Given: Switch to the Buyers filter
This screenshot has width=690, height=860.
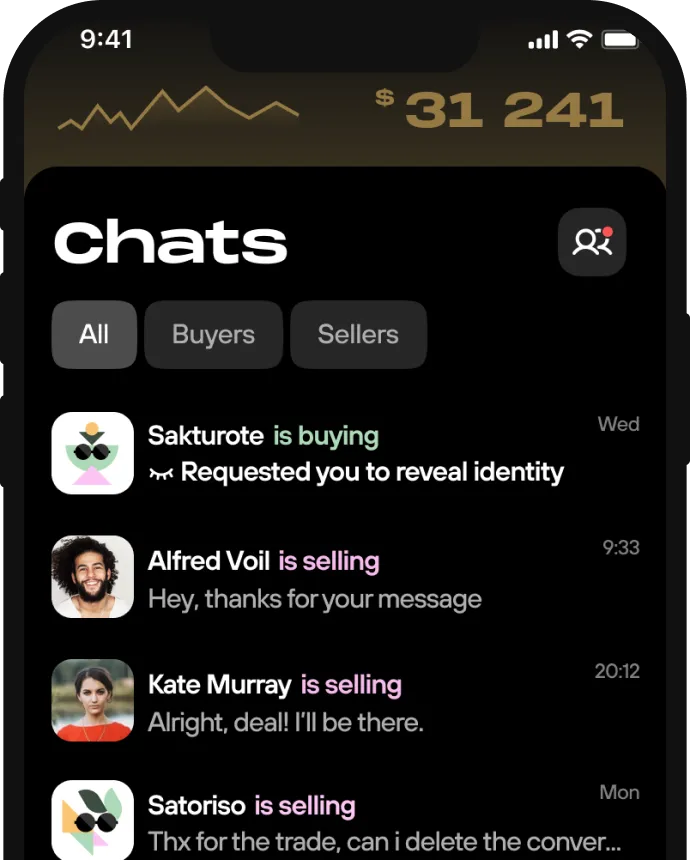Looking at the screenshot, I should pyautogui.click(x=213, y=335).
